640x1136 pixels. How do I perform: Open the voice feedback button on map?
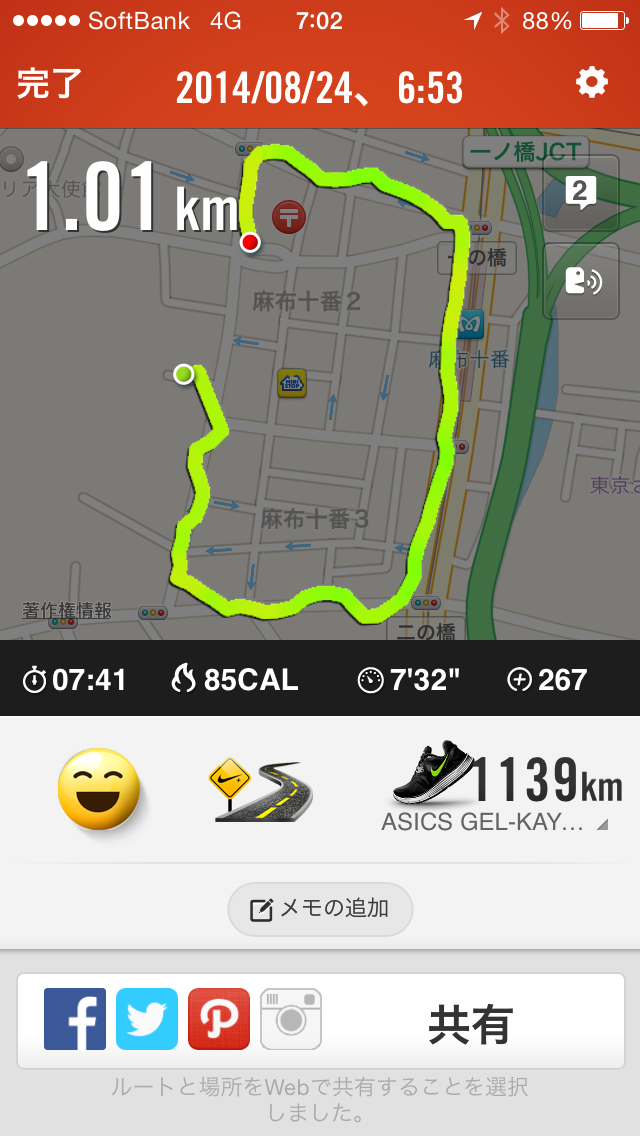click(580, 281)
